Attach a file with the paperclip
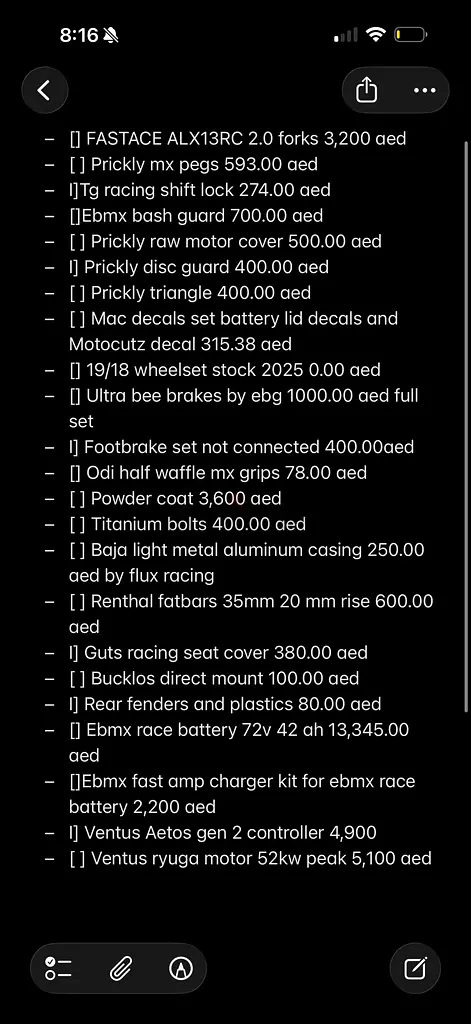This screenshot has width=471, height=1024. click(x=120, y=968)
